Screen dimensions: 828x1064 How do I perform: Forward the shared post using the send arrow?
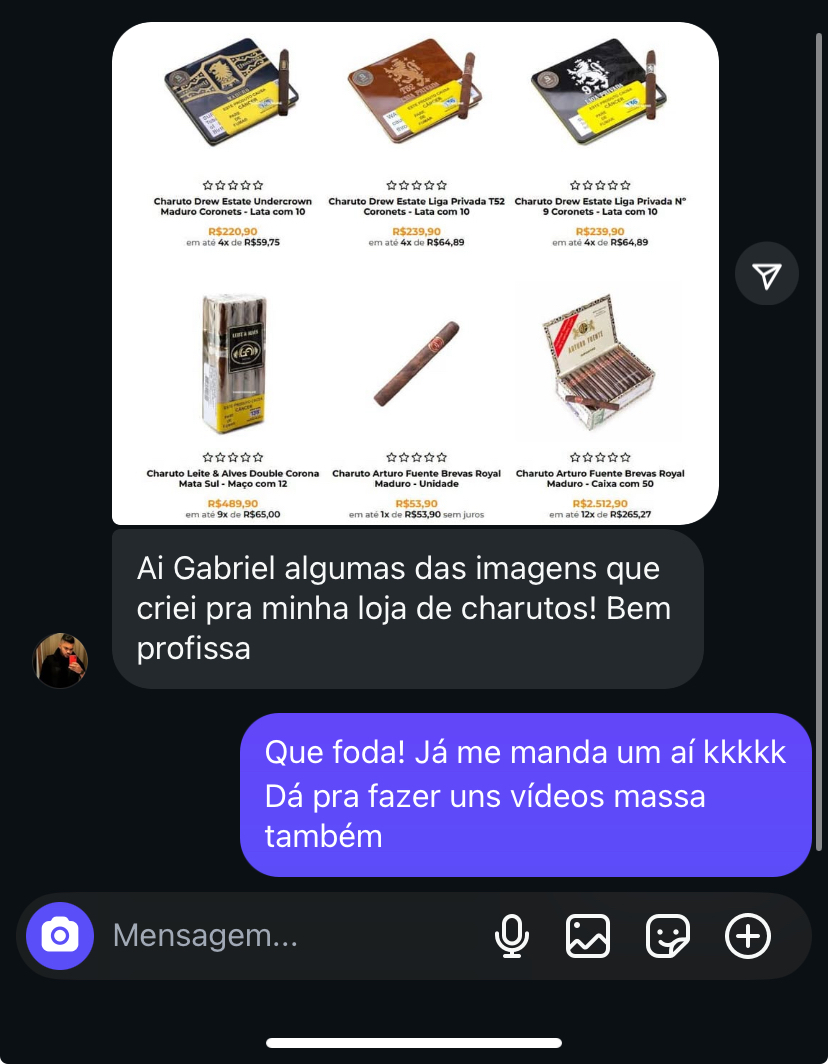[x=766, y=273]
